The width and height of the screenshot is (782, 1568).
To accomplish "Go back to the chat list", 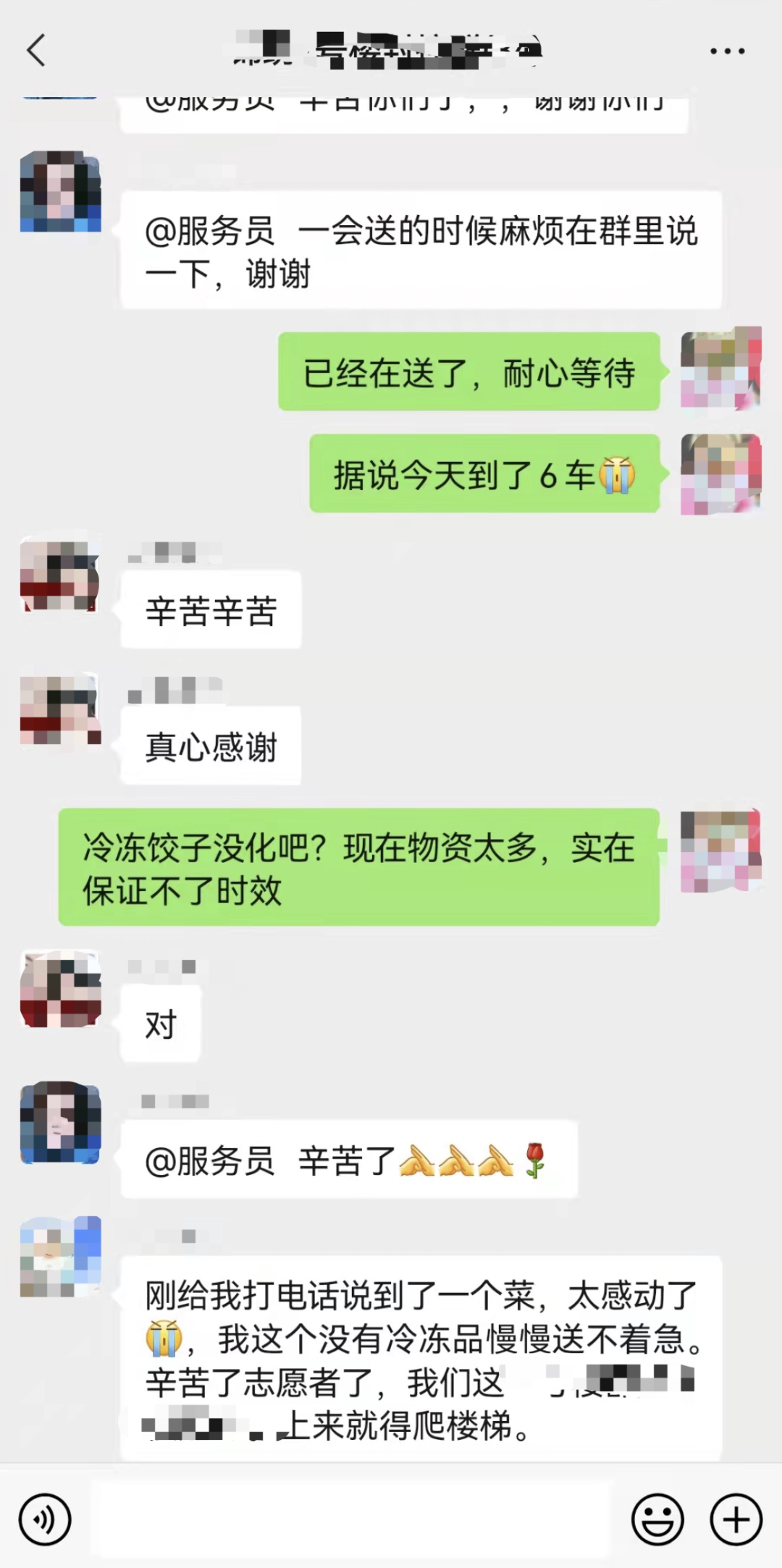I will pyautogui.click(x=36, y=51).
